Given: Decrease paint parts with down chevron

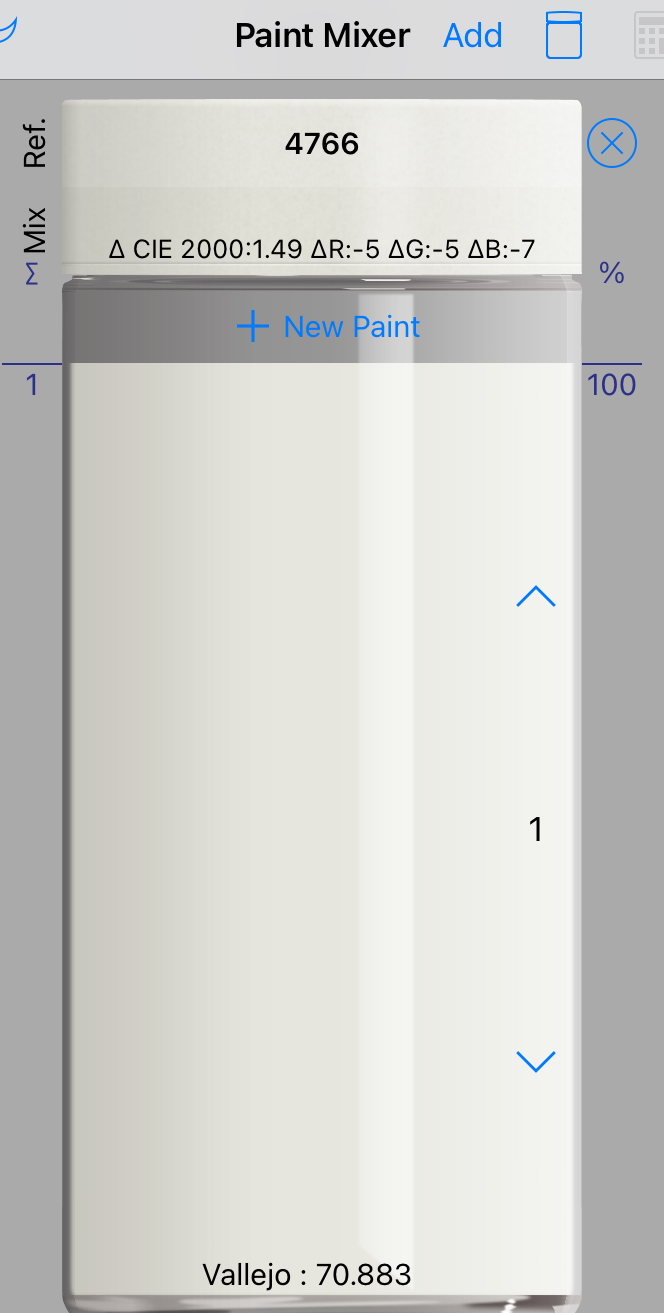Looking at the screenshot, I should pos(535,1061).
